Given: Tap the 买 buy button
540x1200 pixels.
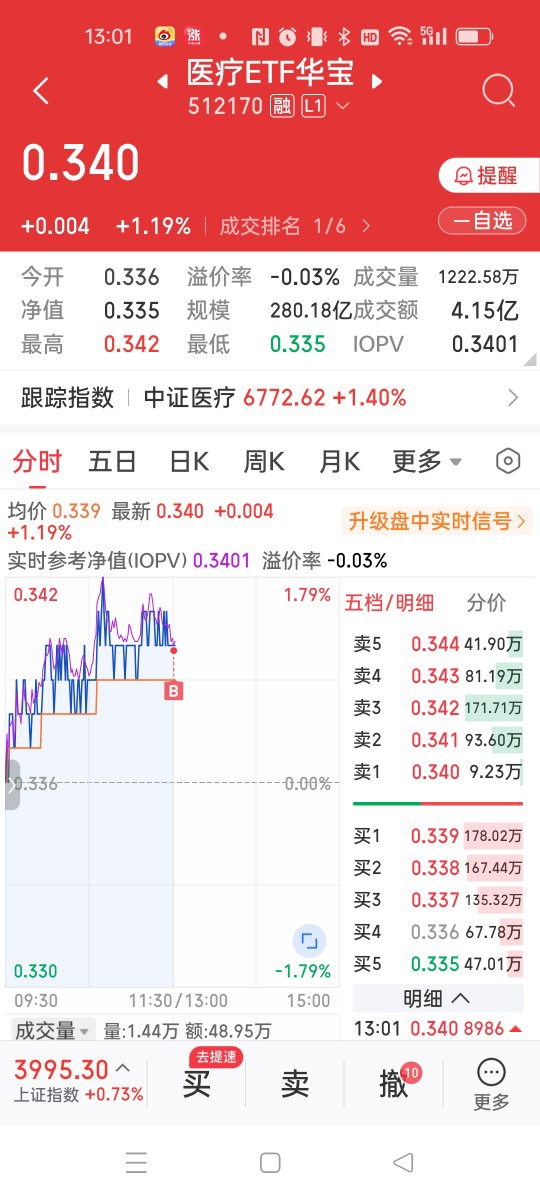Looking at the screenshot, I should click(x=197, y=1083).
